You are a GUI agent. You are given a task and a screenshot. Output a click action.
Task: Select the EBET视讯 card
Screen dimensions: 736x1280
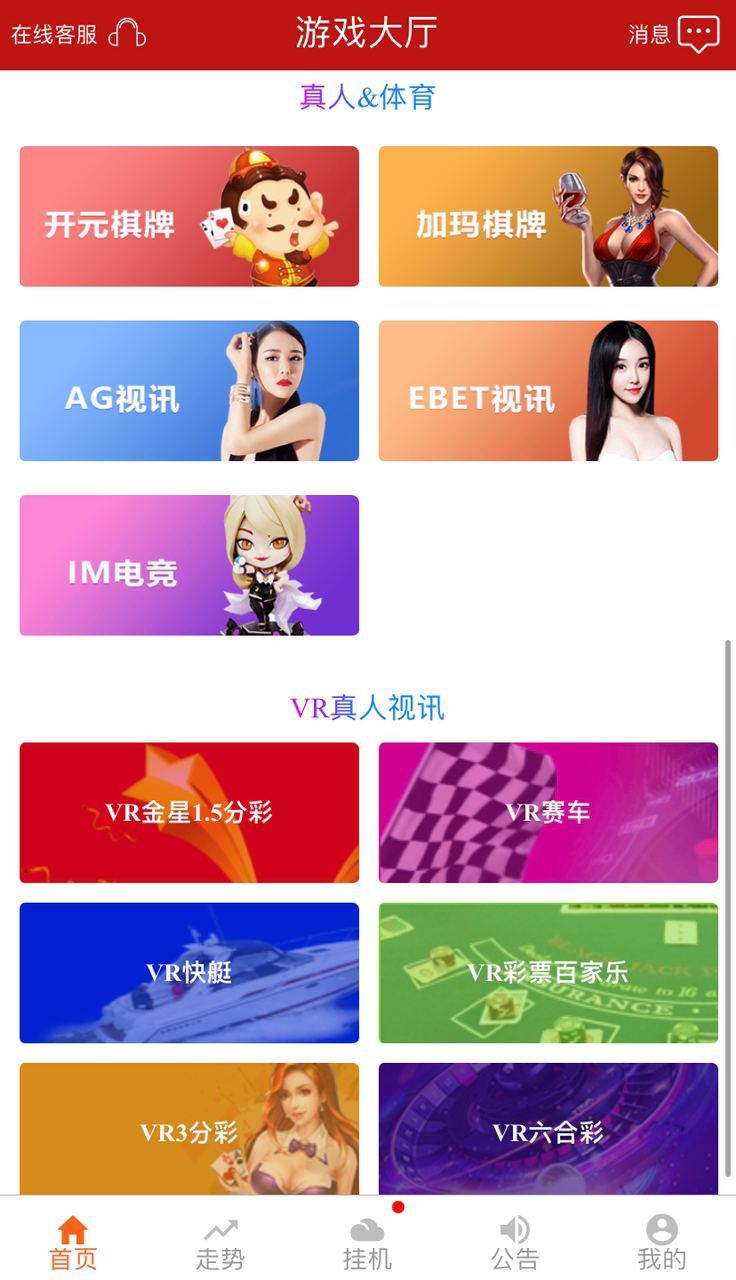(x=548, y=391)
